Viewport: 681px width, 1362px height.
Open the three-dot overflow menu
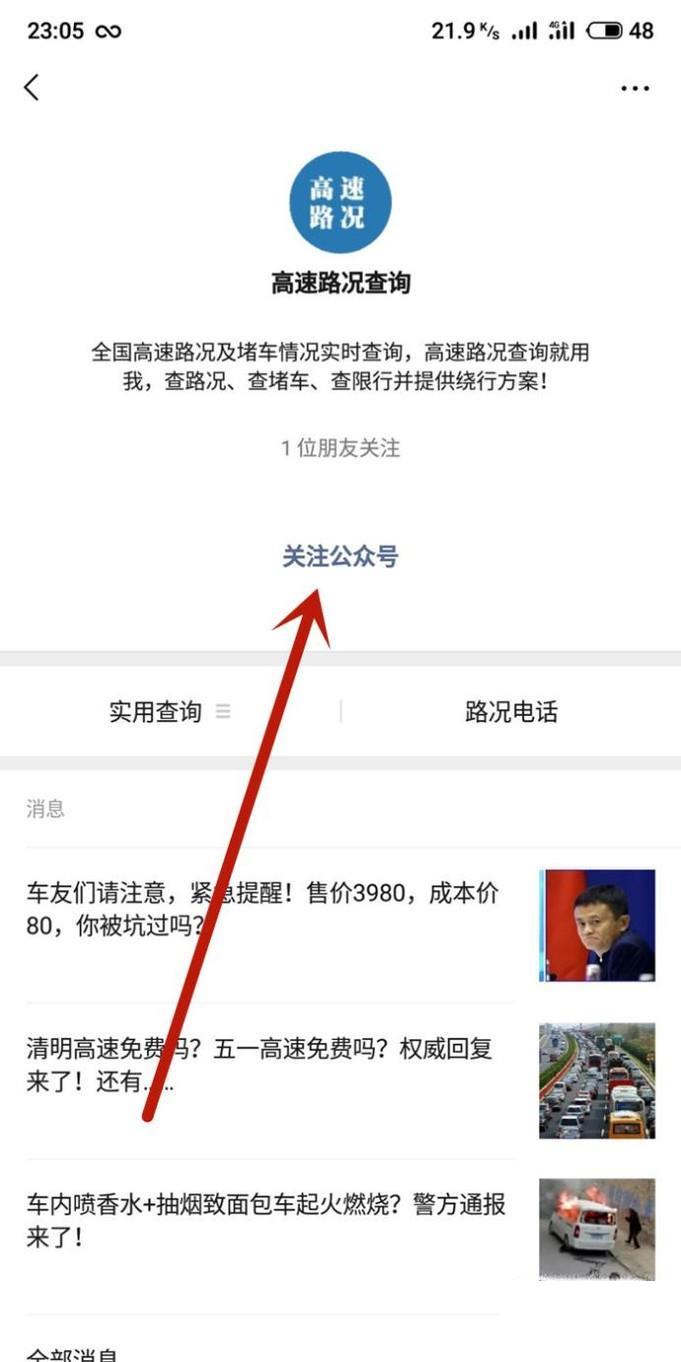(x=635, y=88)
